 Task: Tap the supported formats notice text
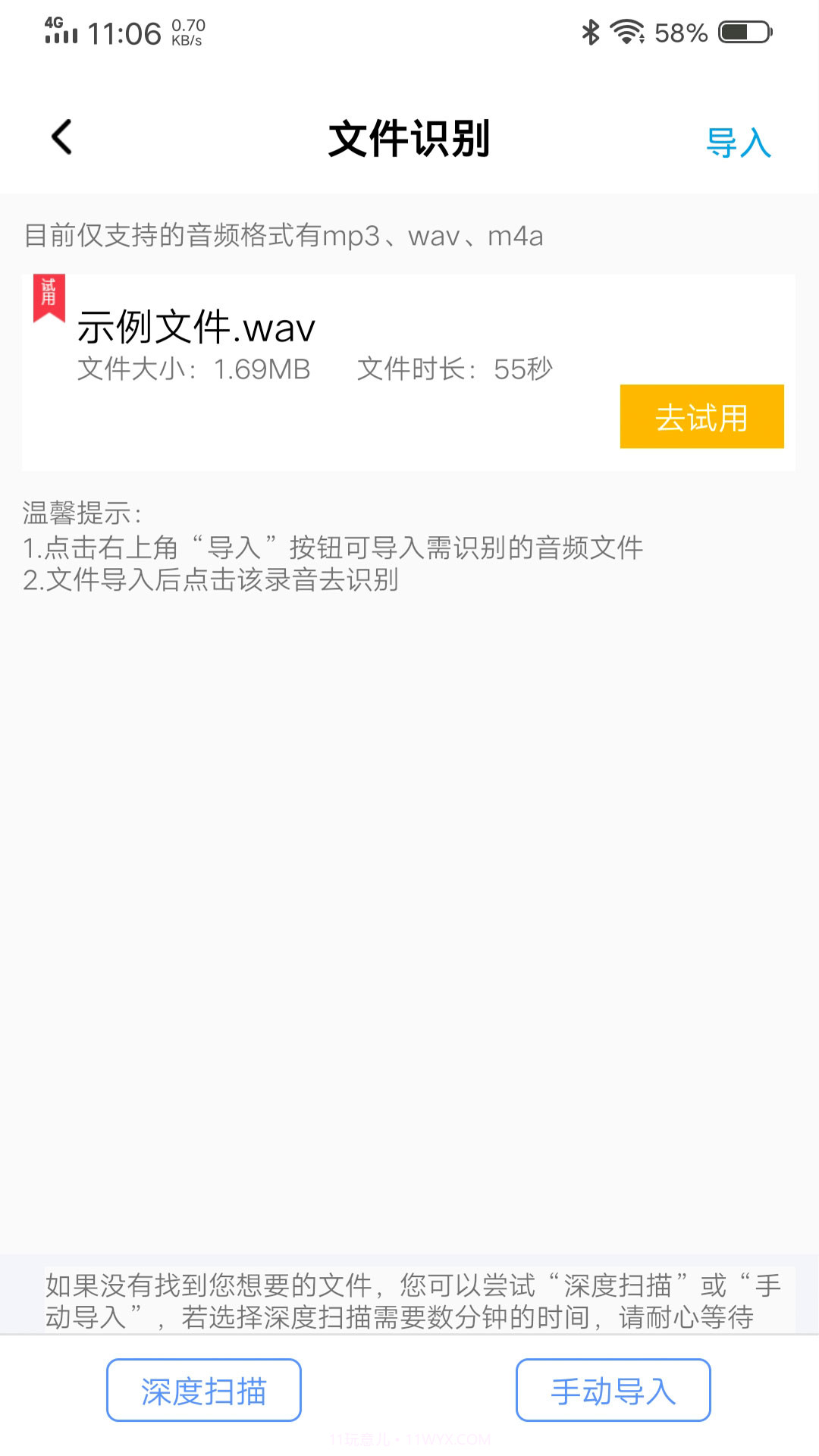[x=284, y=237]
